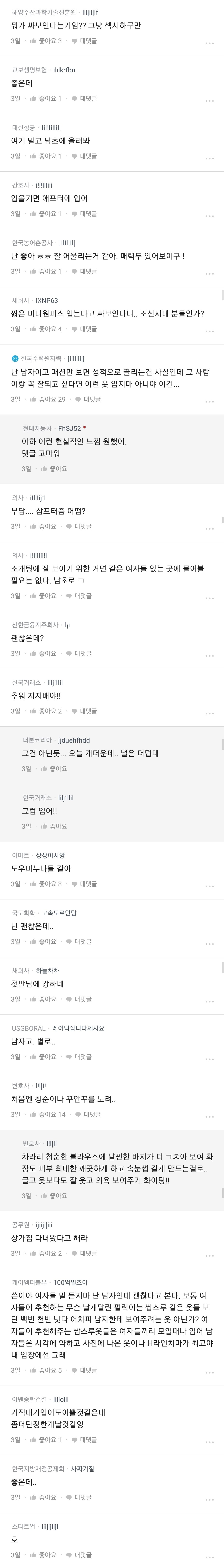Like the 해양수산과학기술진흥원 comment
This screenshot has width=224, height=1568.
(x=46, y=41)
